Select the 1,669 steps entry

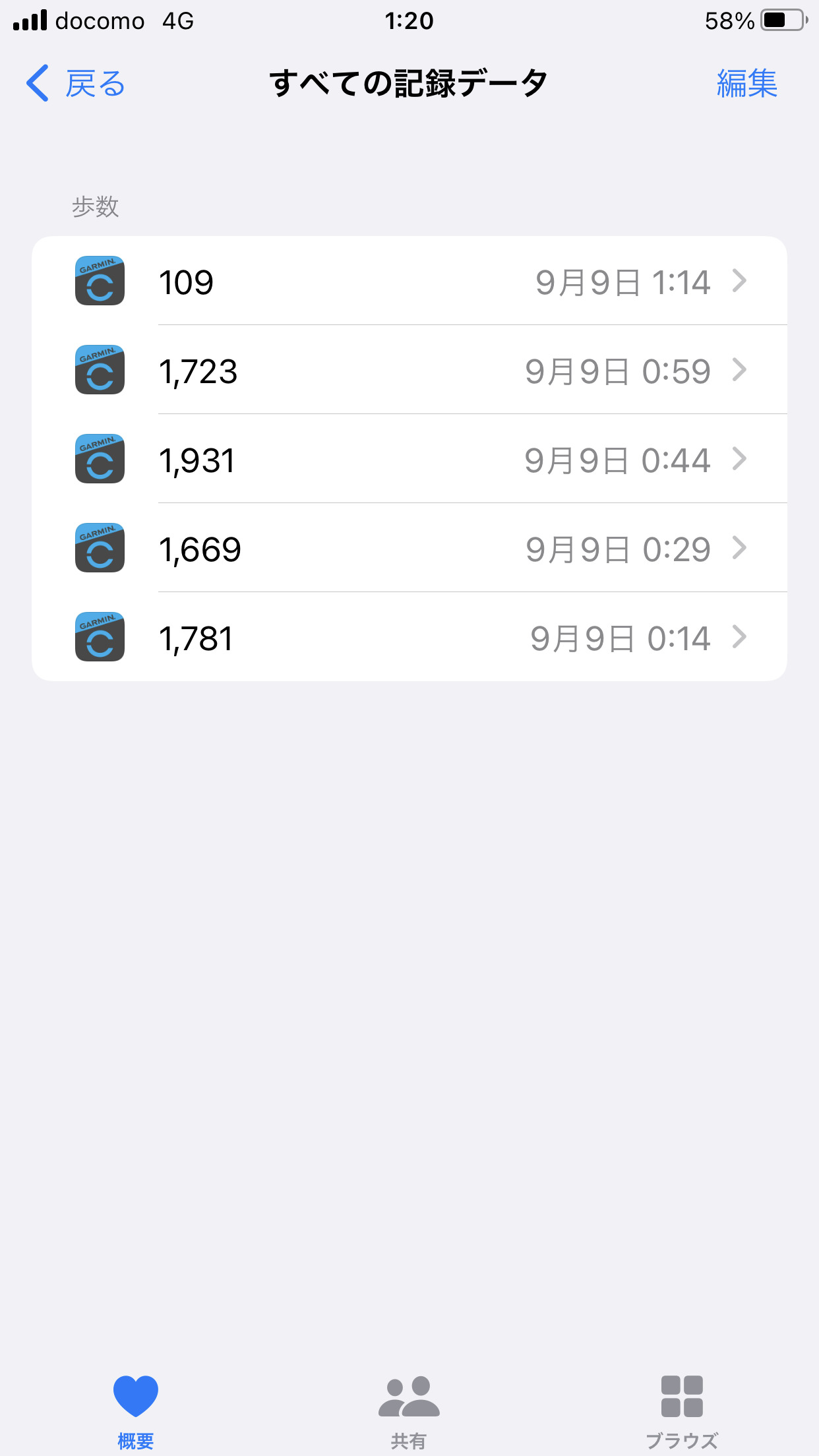point(409,549)
